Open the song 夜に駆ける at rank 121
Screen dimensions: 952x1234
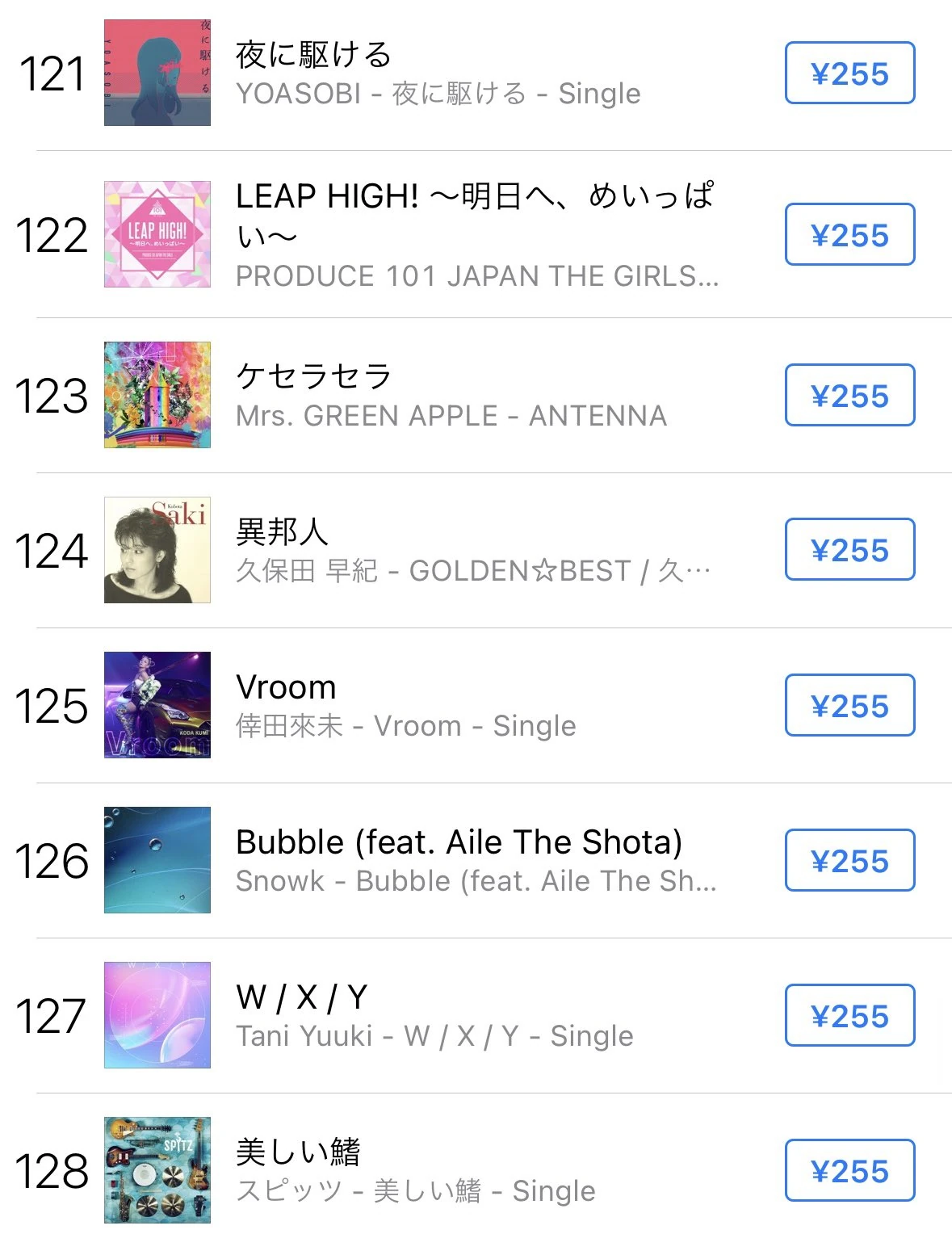point(436,73)
